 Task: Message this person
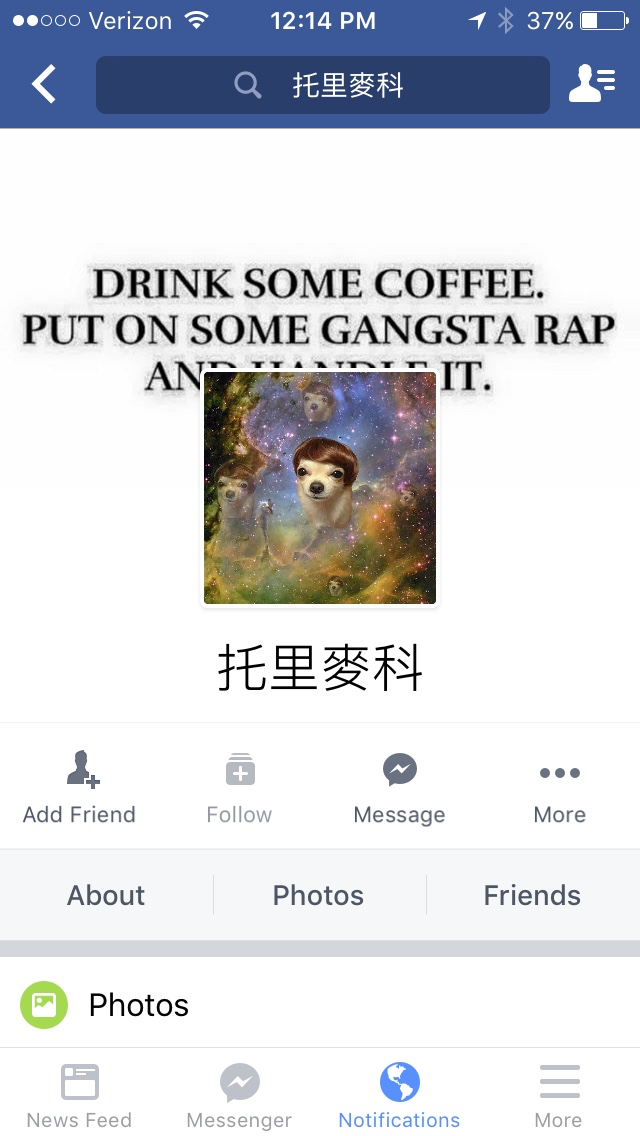(x=399, y=788)
